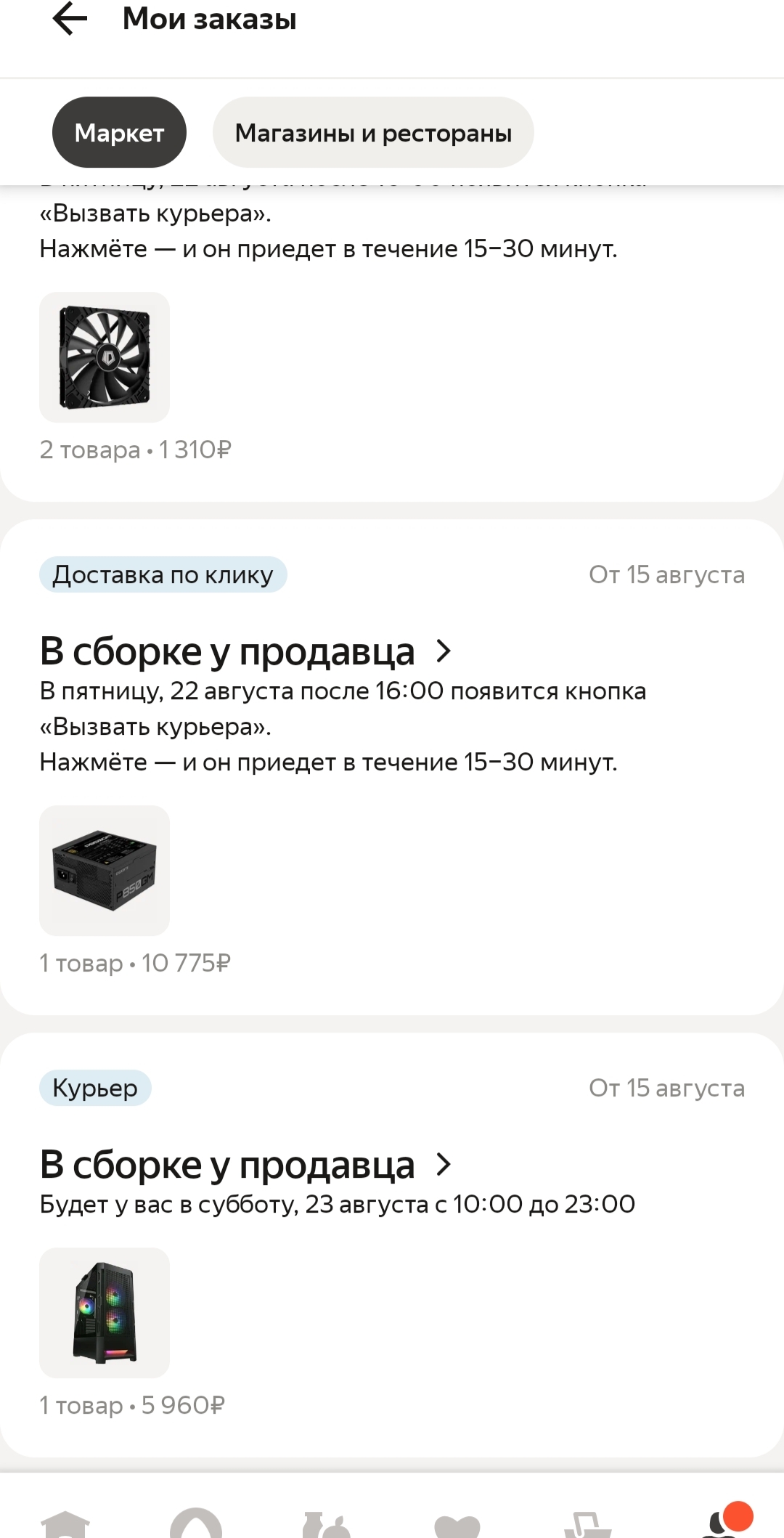The width and height of the screenshot is (784, 1538).
Task: Select the Маркет tab
Action: (119, 133)
